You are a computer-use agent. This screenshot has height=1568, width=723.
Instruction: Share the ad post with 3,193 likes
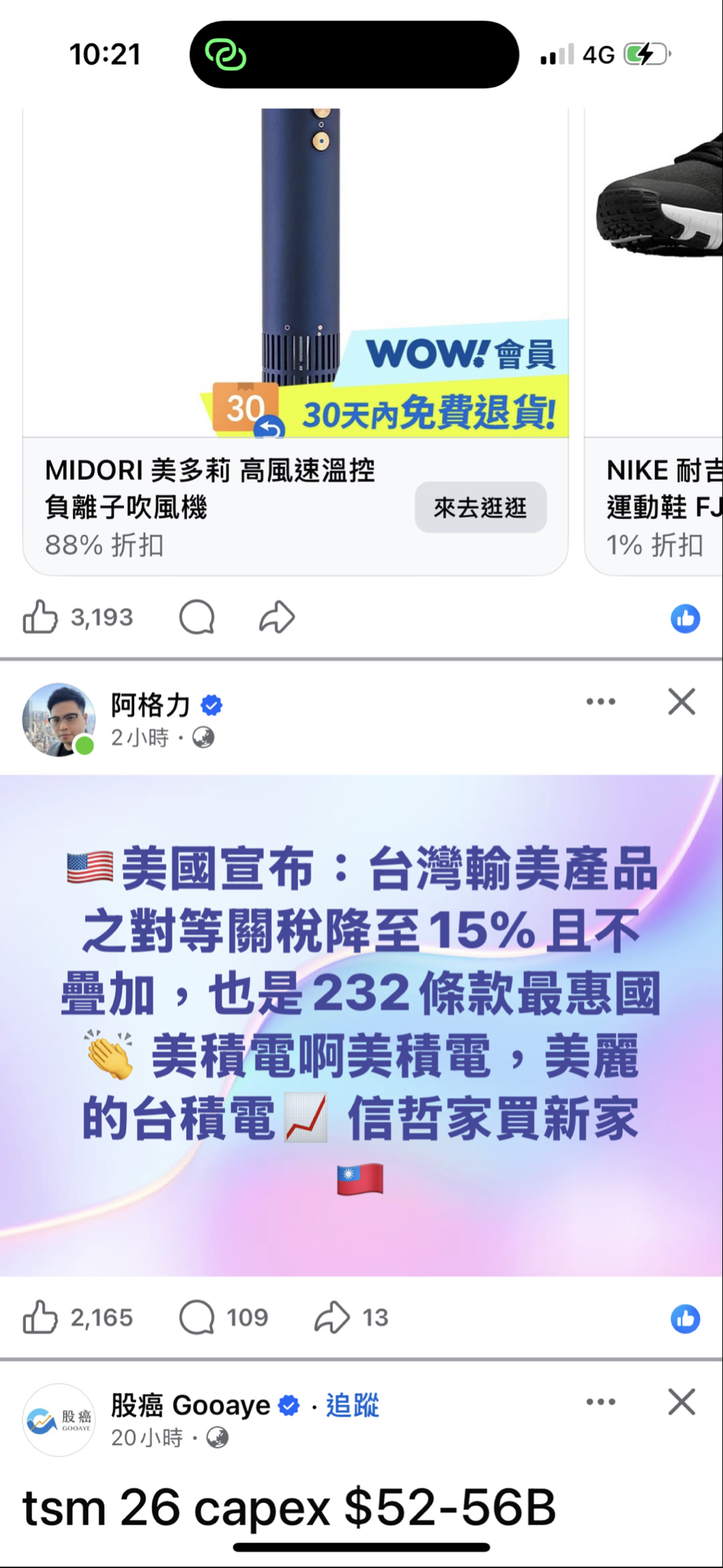(x=277, y=617)
